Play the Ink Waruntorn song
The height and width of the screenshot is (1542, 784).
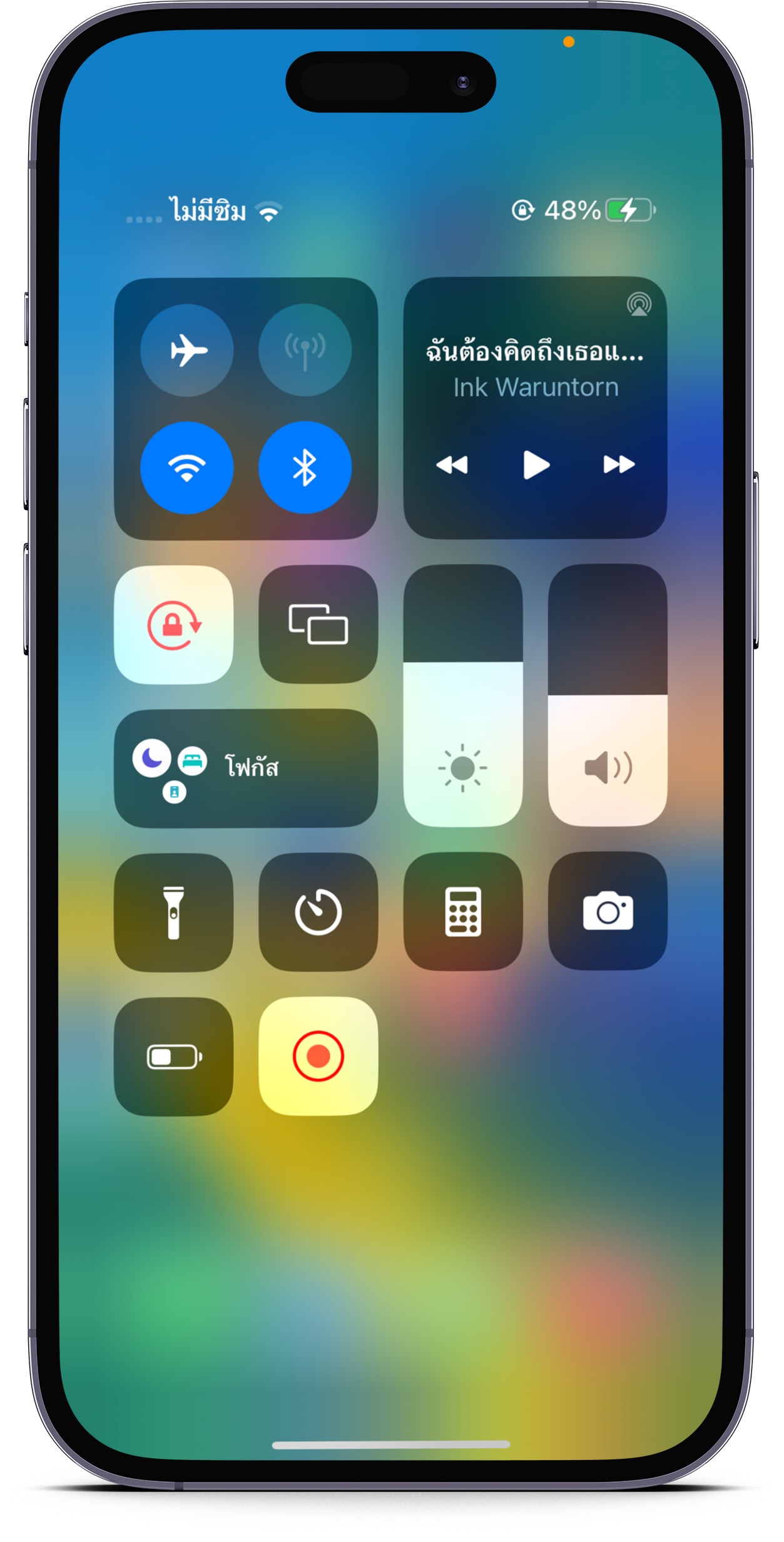(536, 465)
